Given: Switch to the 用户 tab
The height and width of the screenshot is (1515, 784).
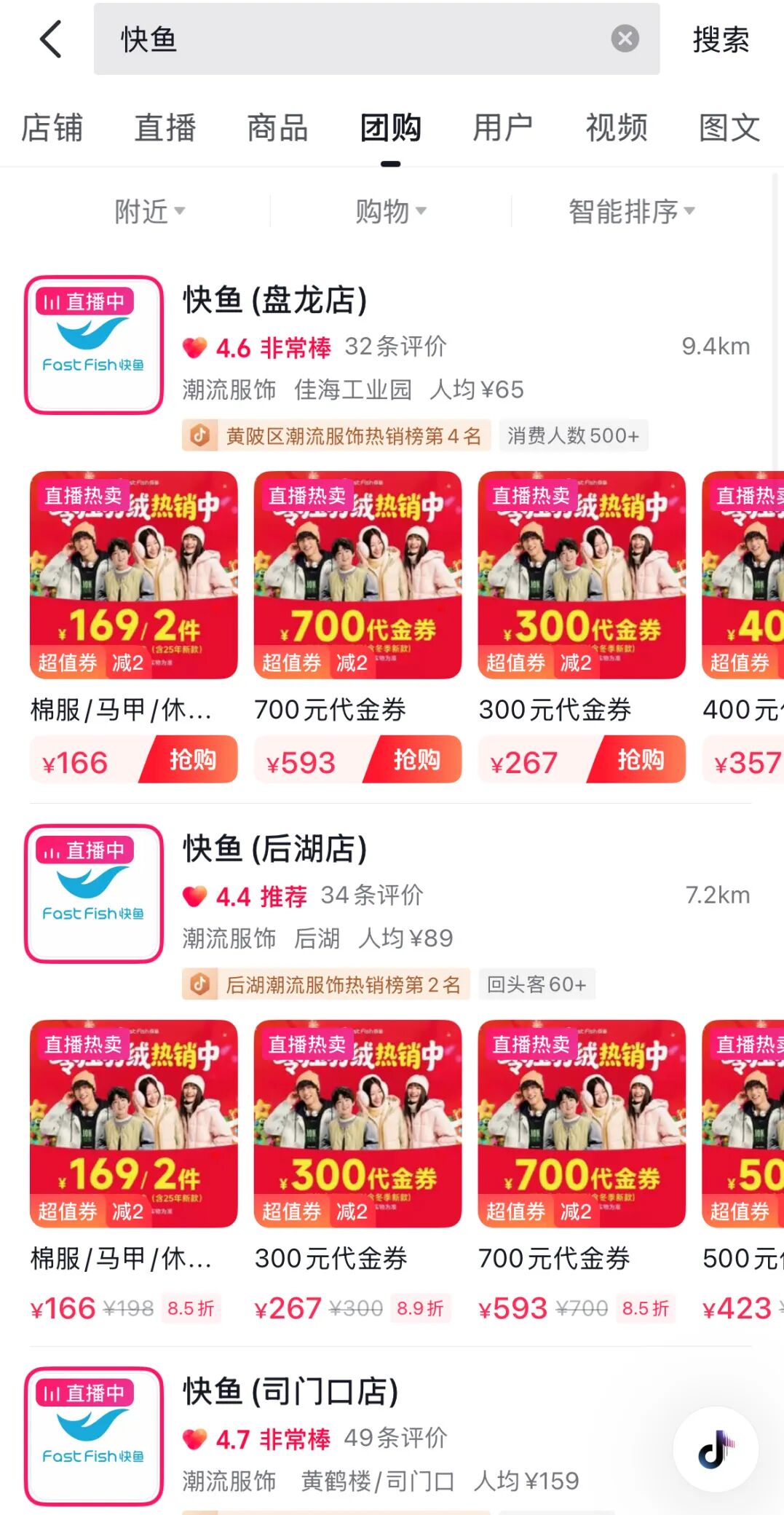Looking at the screenshot, I should pos(502,128).
